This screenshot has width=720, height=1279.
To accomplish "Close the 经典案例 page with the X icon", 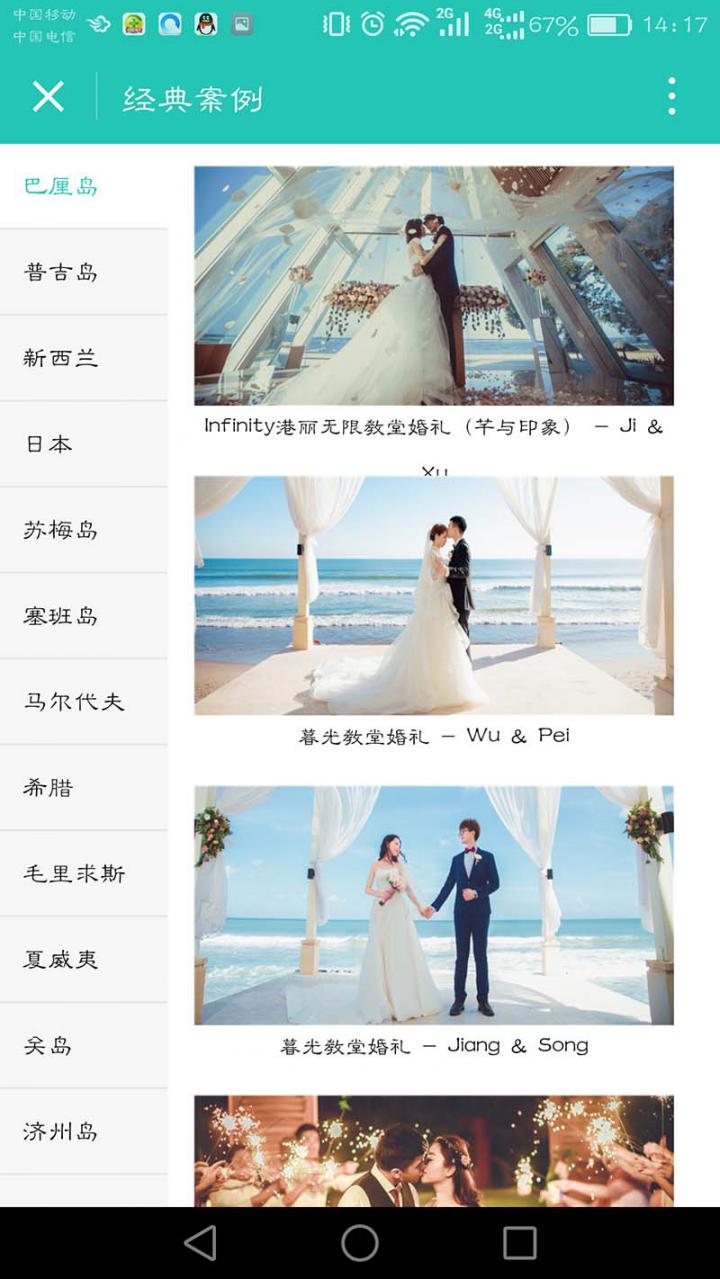I will (x=47, y=96).
